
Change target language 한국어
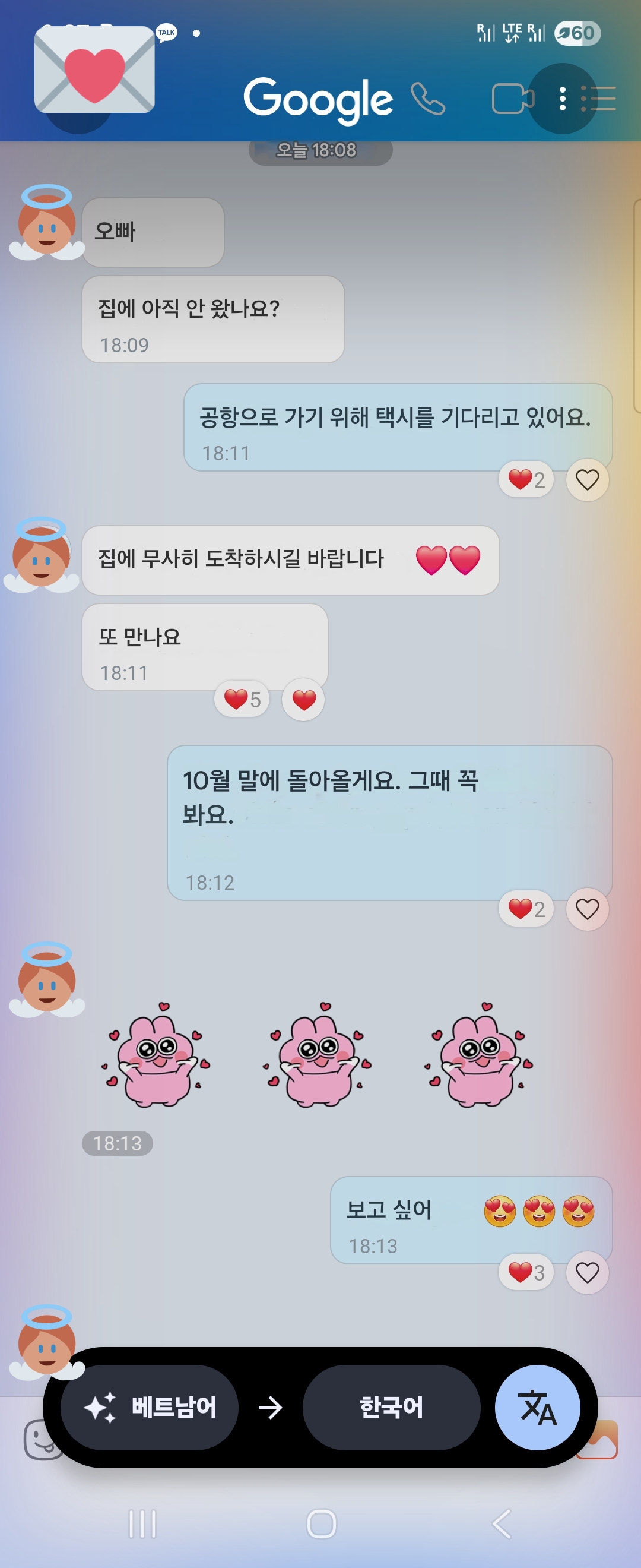pyautogui.click(x=391, y=1406)
